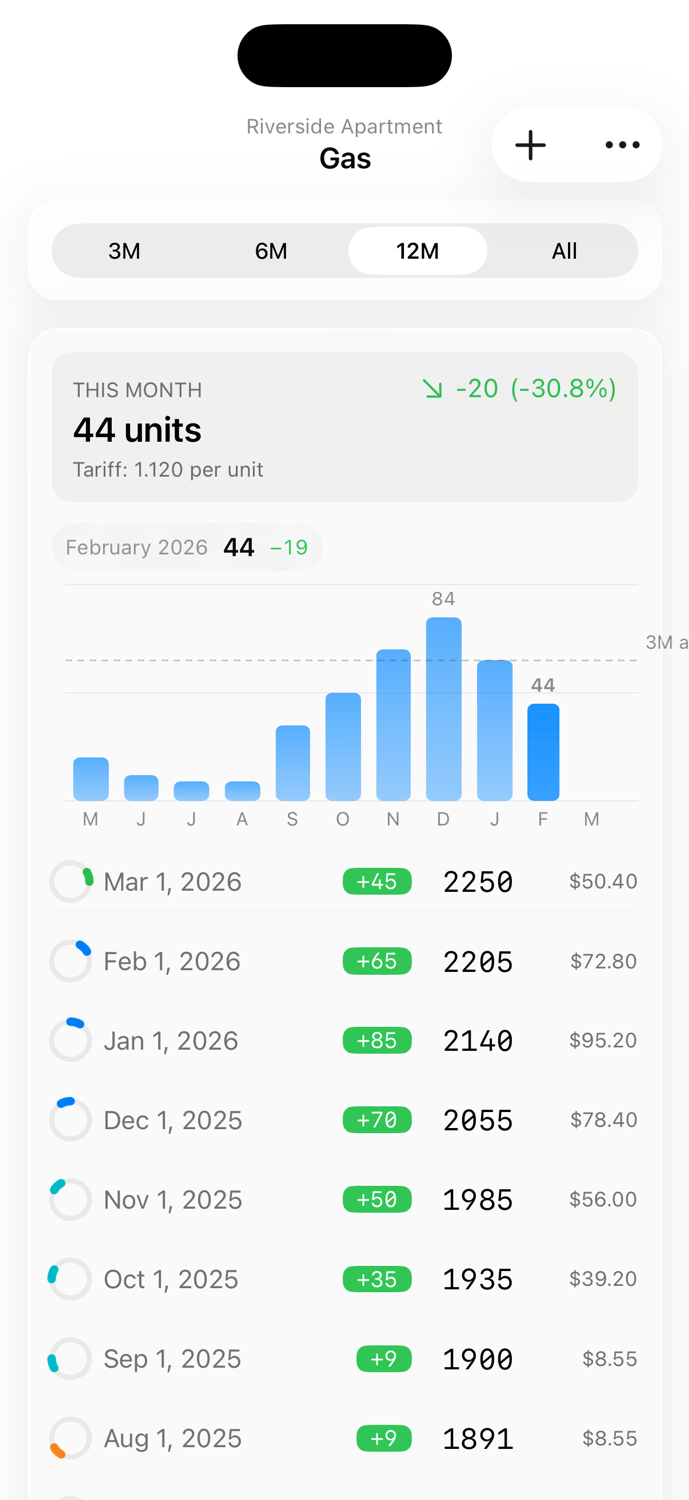Show All time range data

coord(564,251)
